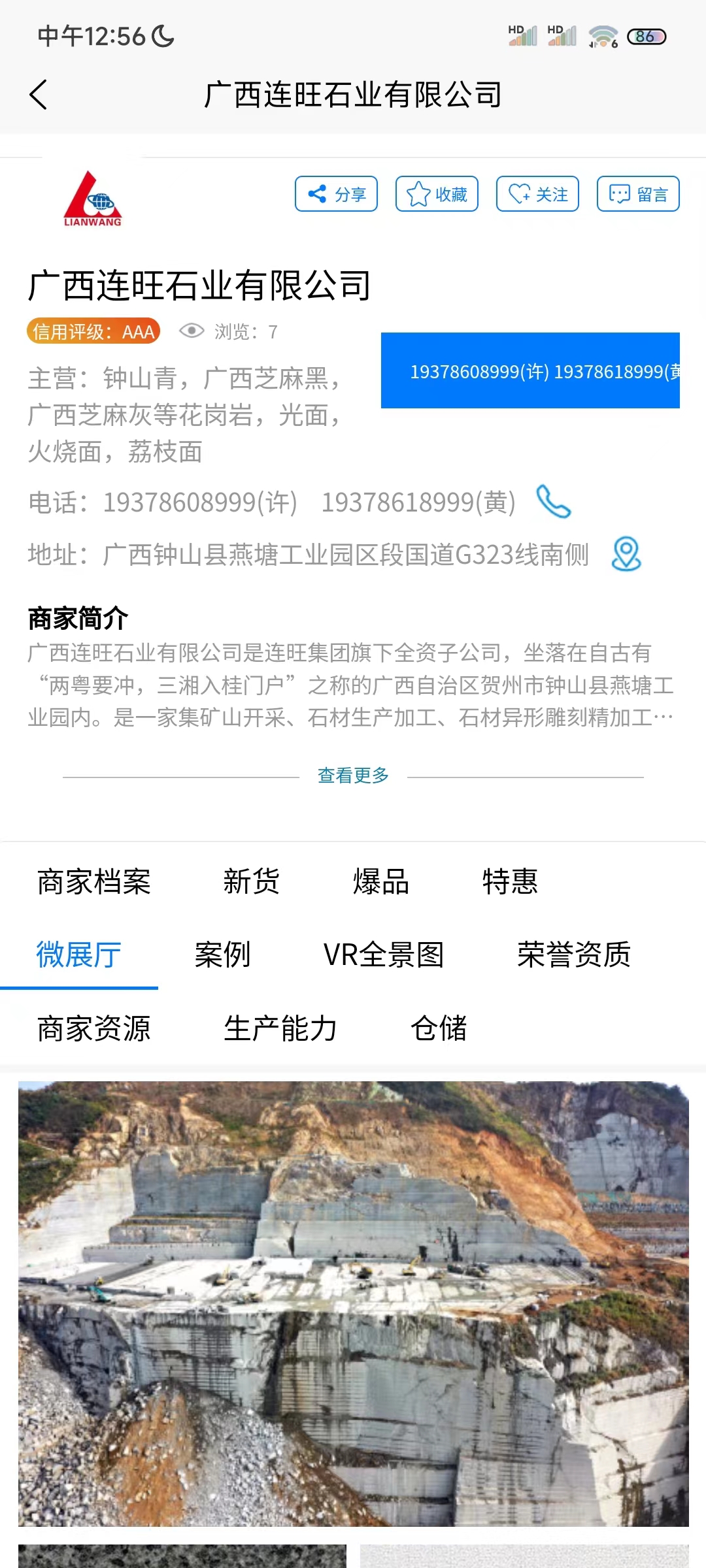Expand the intro with 查看更多
This screenshot has width=706, height=1568.
pyautogui.click(x=353, y=776)
